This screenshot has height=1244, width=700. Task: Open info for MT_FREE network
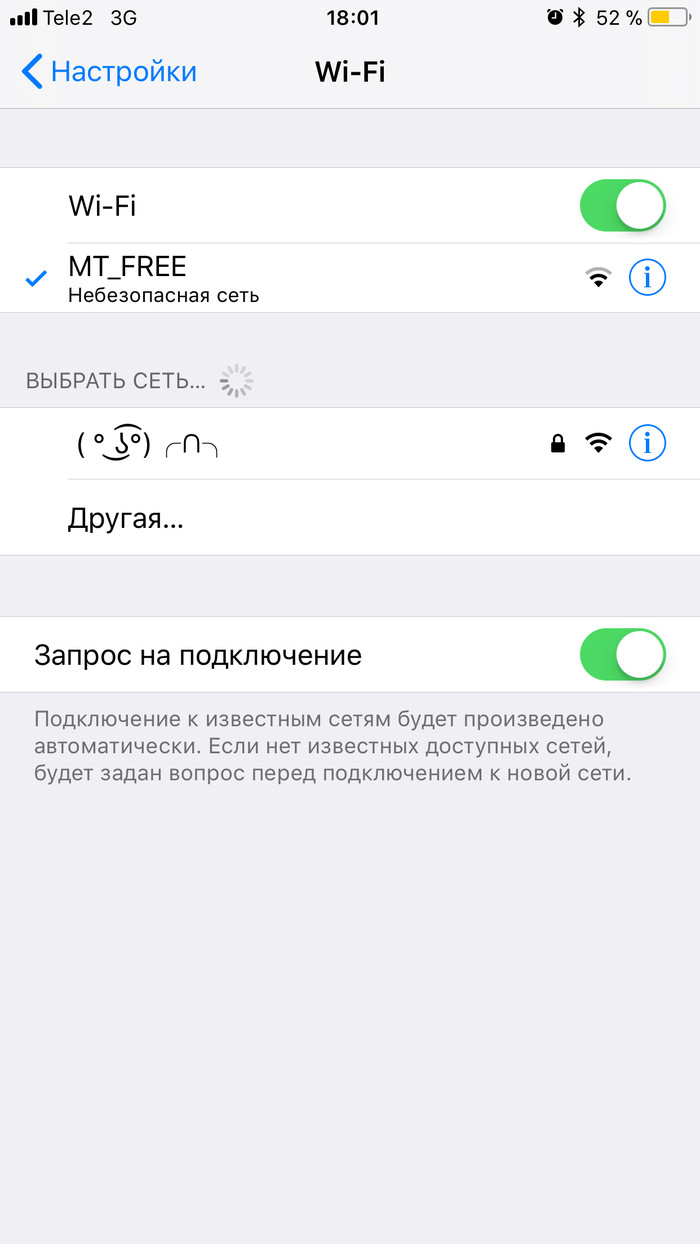tap(647, 278)
